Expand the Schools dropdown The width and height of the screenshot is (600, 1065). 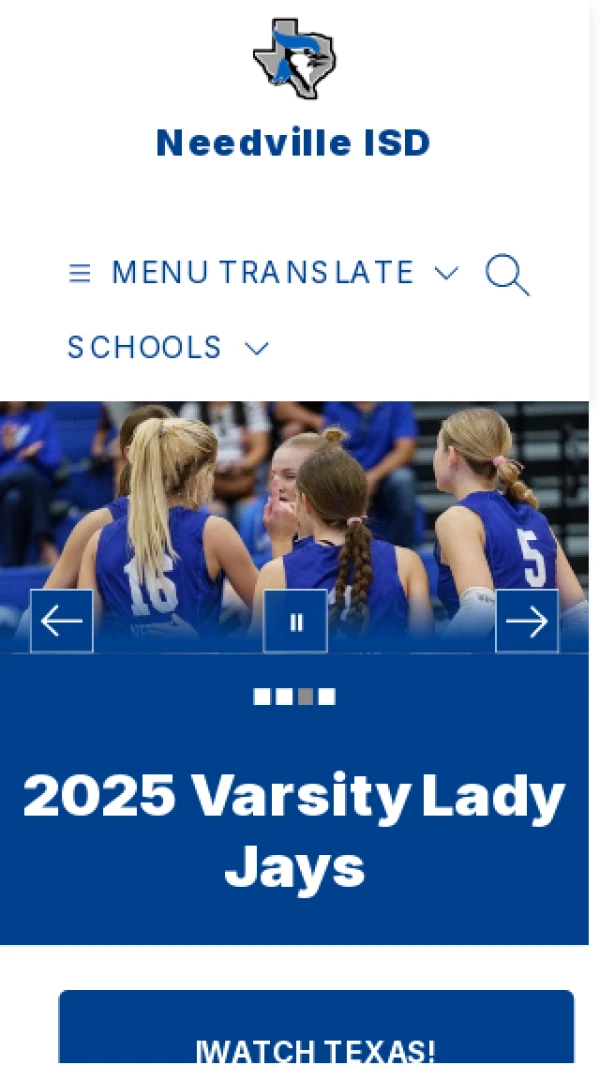click(x=168, y=348)
